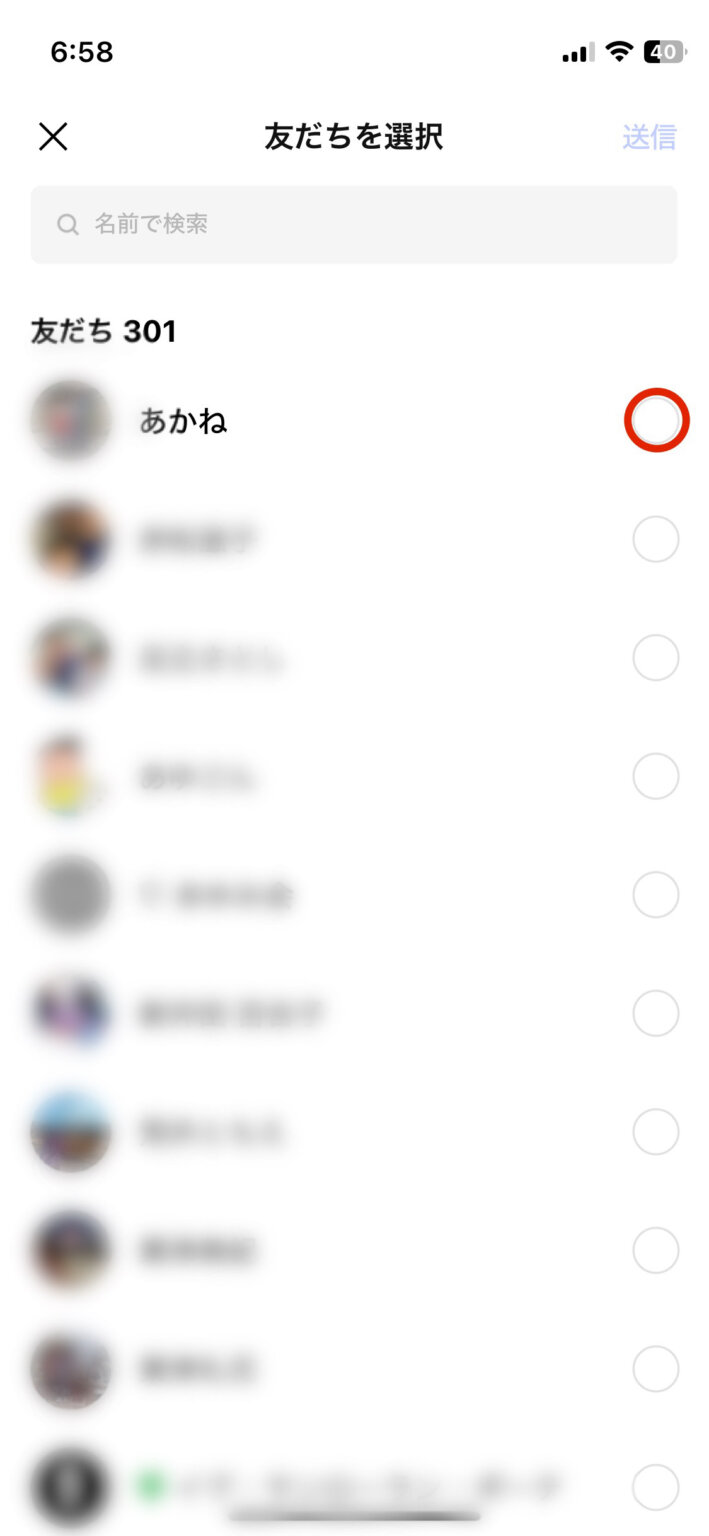Image resolution: width=709 pixels, height=1536 pixels.
Task: Select the checkbox next to あかね
Action: [656, 422]
